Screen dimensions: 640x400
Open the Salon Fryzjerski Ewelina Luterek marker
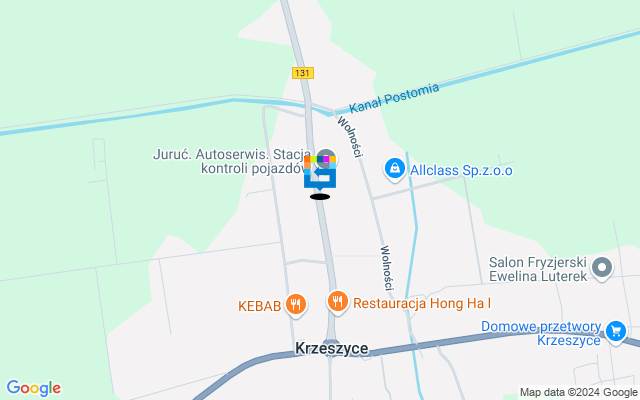[x=602, y=267]
